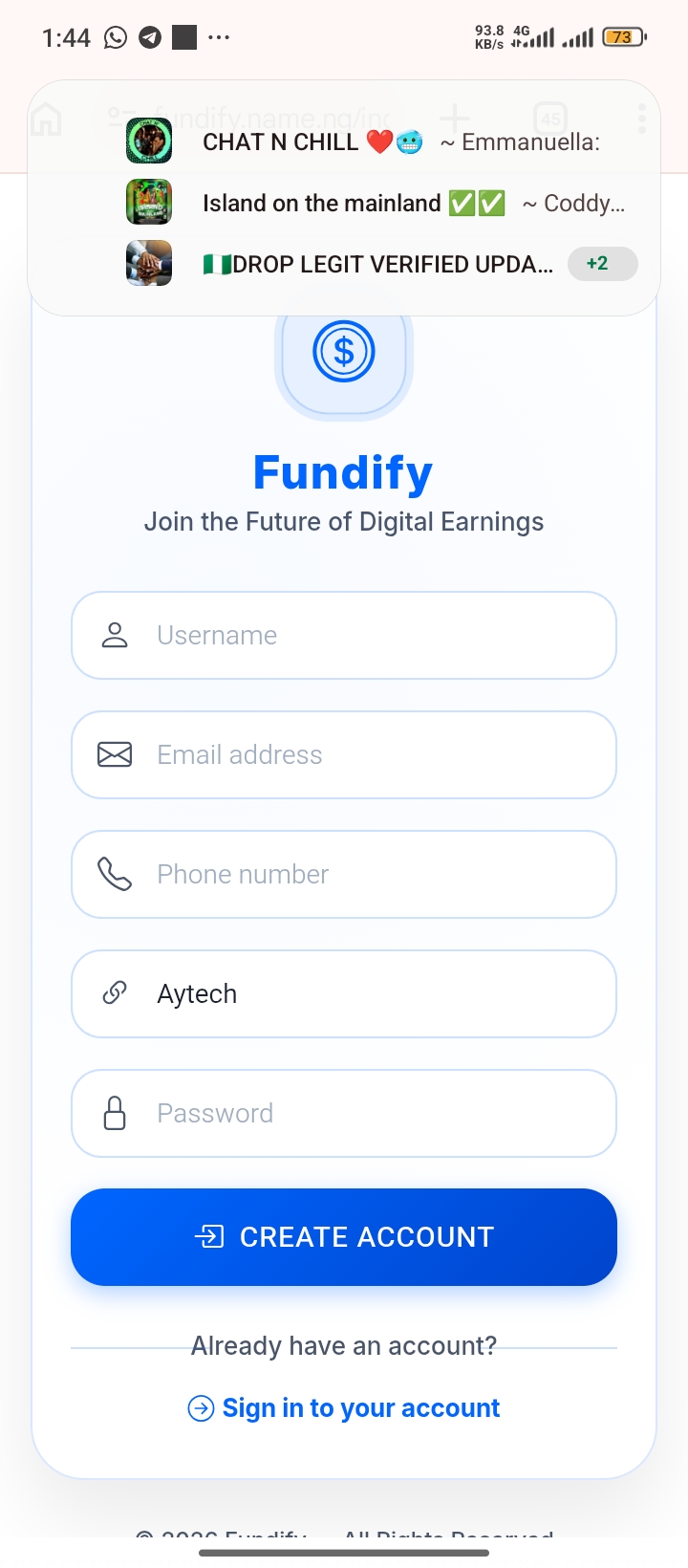Tap the Phone number field
This screenshot has width=688, height=1568.
[x=344, y=875]
